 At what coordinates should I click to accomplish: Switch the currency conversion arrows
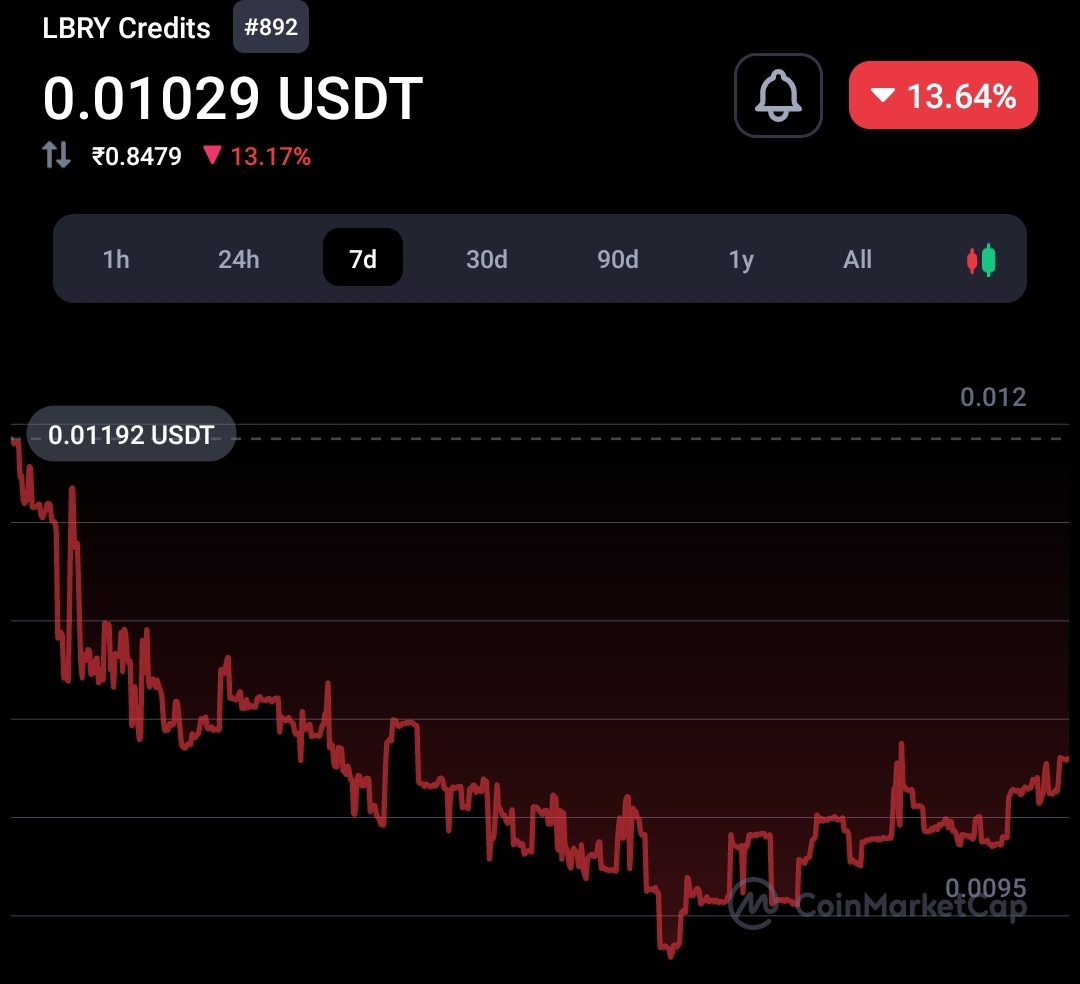click(x=56, y=155)
